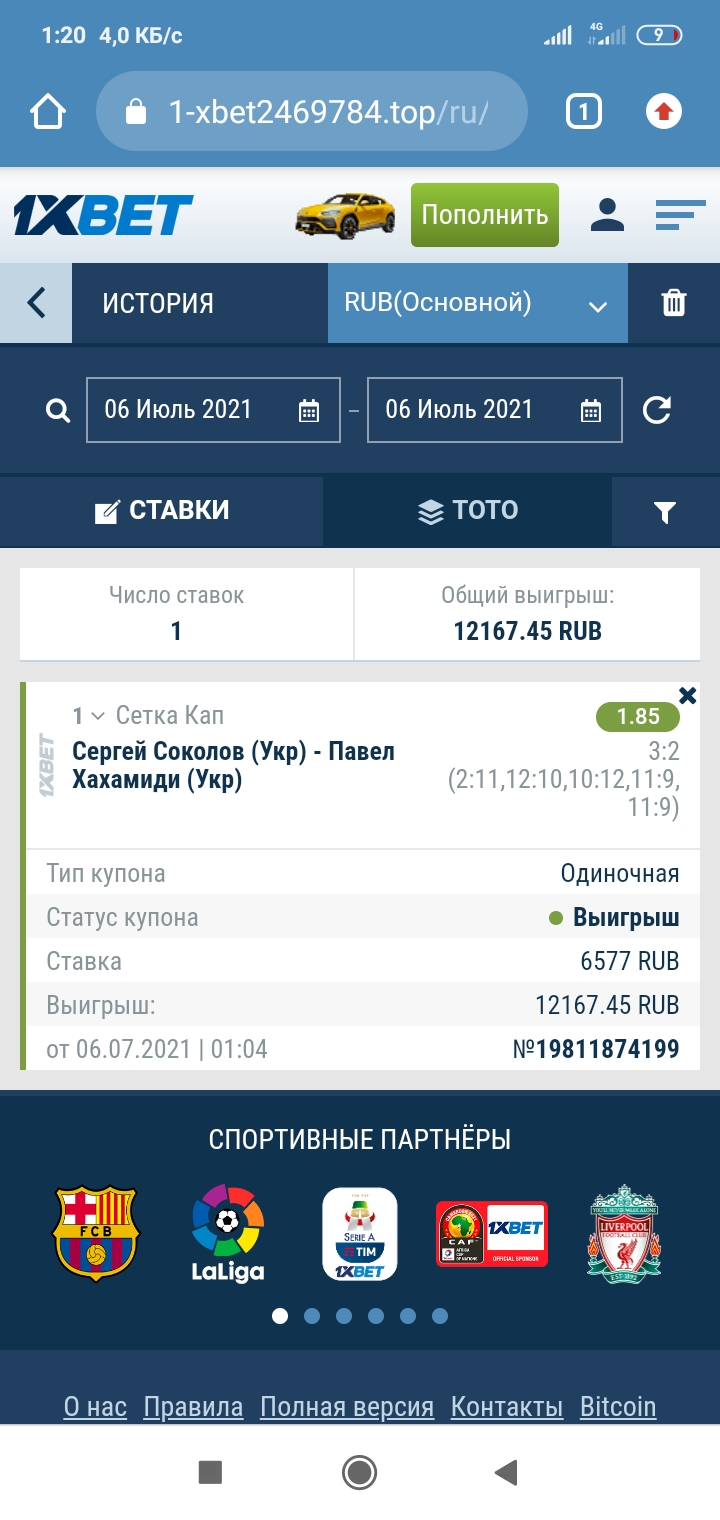Tap the browser address bar
Viewport: 720px width, 1520px height.
(311, 111)
